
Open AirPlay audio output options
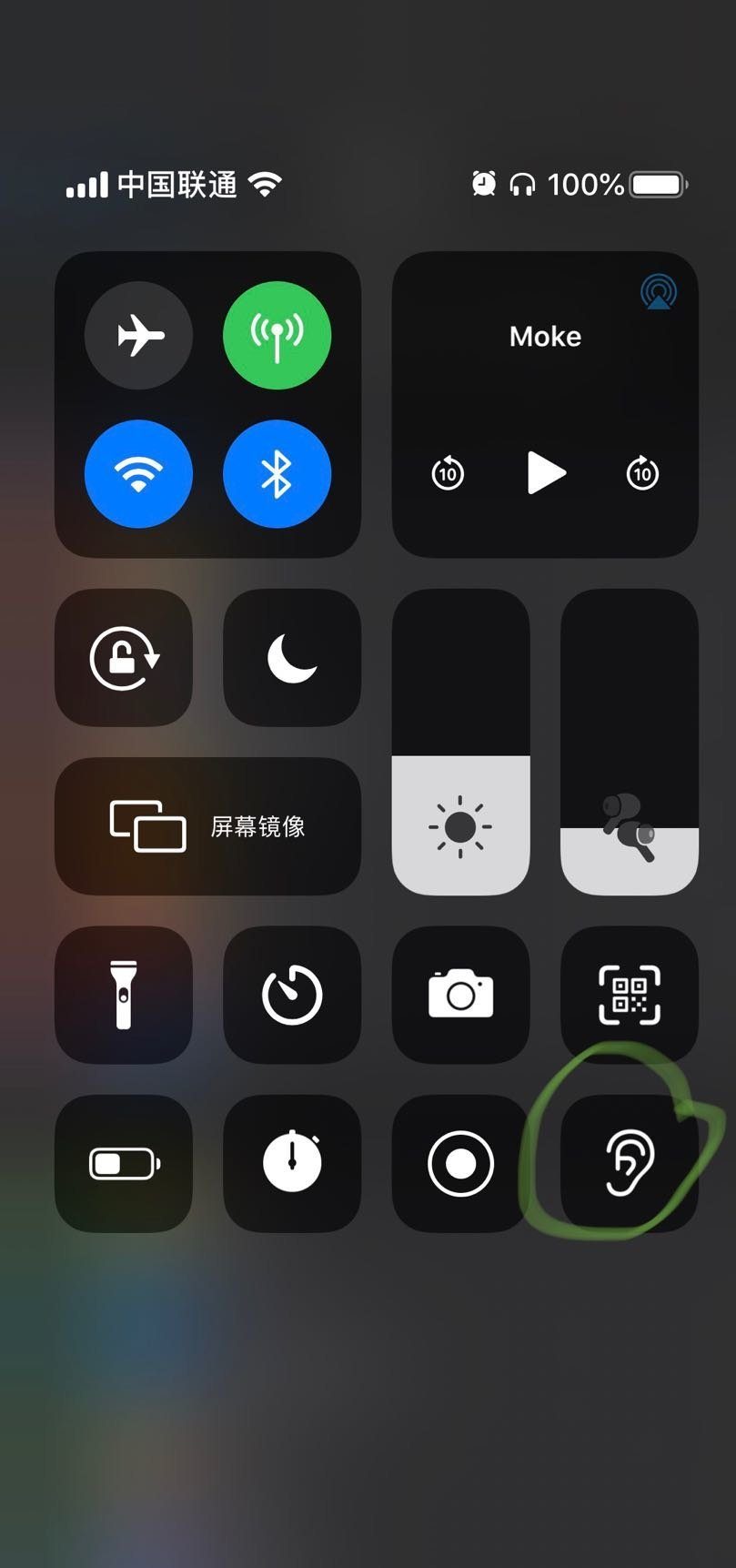pyautogui.click(x=658, y=293)
